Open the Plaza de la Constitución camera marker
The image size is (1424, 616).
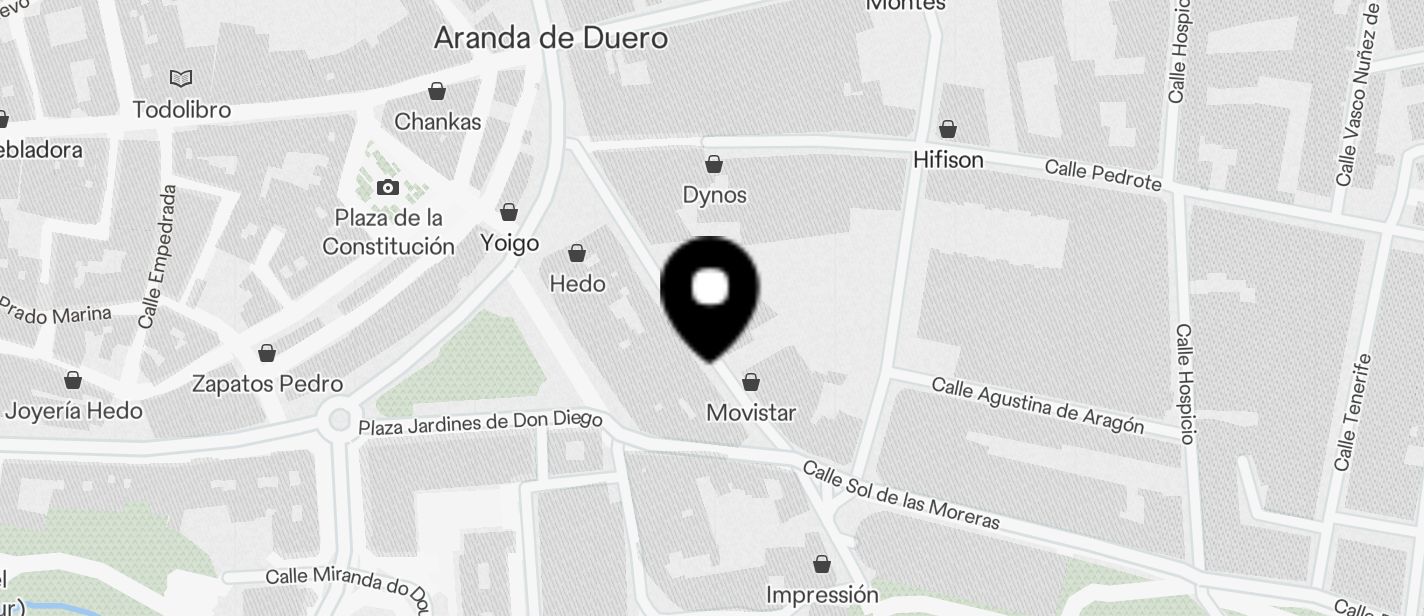(388, 187)
